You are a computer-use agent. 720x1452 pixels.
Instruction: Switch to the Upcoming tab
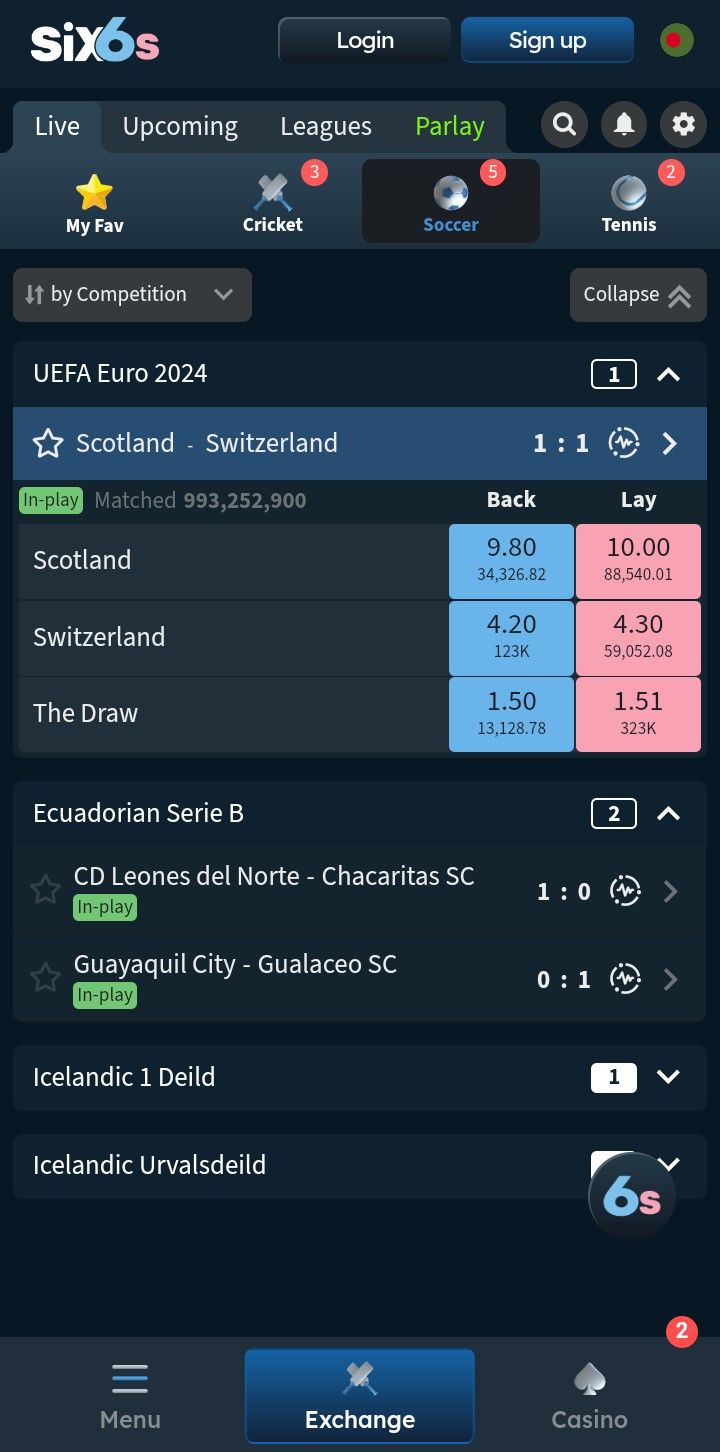click(x=180, y=127)
